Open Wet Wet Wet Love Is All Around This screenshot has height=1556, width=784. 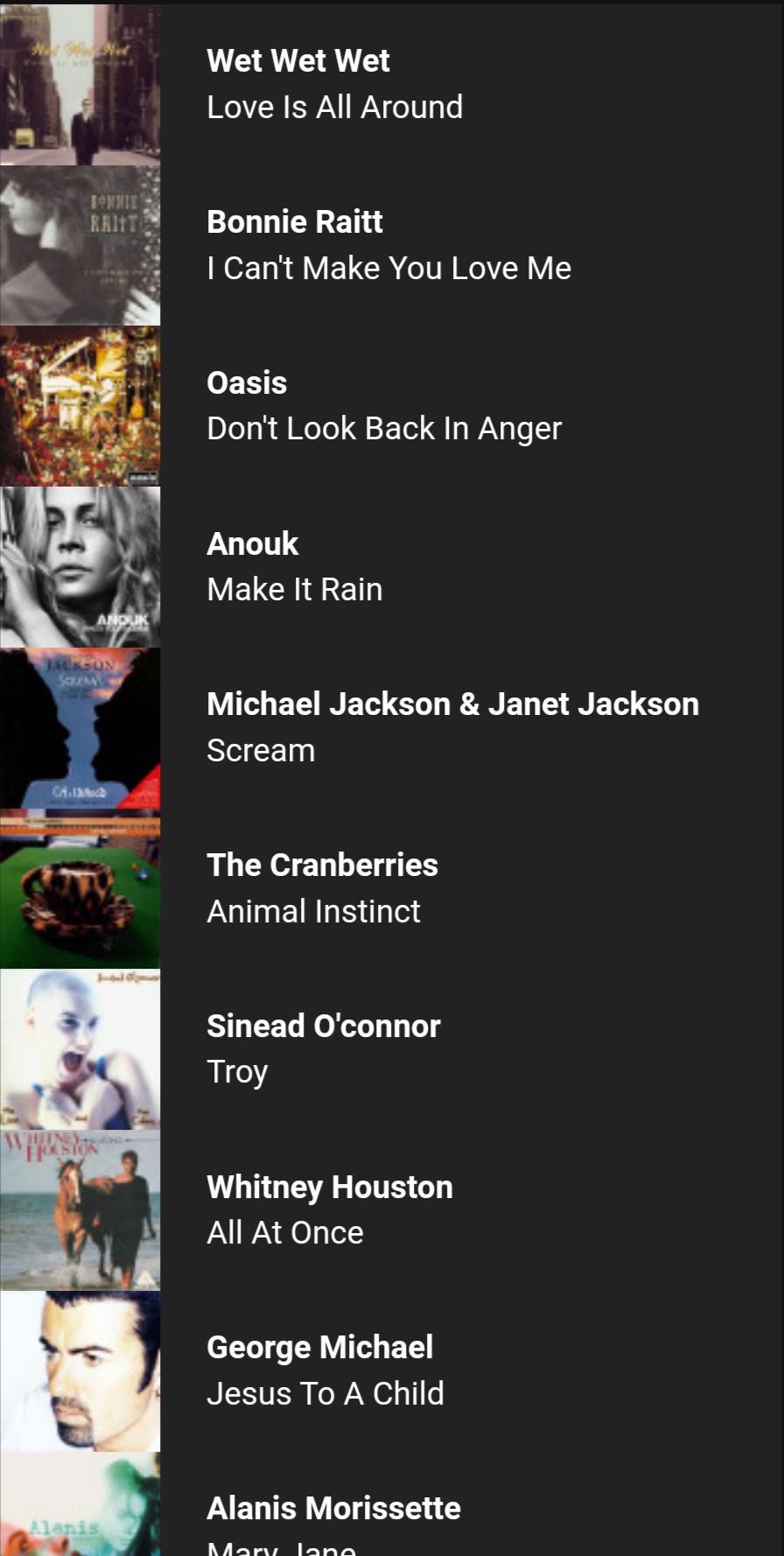click(392, 84)
